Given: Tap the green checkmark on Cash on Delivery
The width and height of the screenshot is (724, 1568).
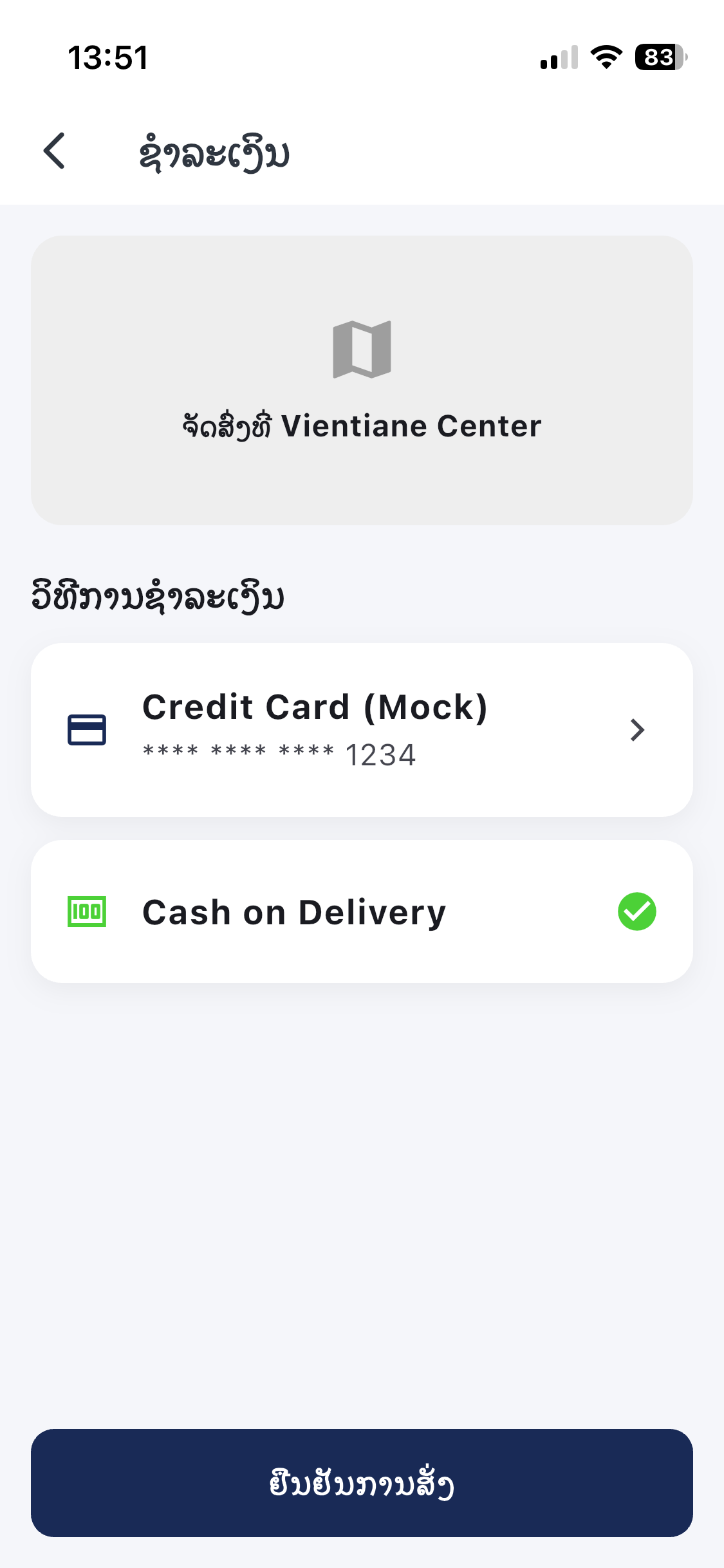Looking at the screenshot, I should pos(636,911).
